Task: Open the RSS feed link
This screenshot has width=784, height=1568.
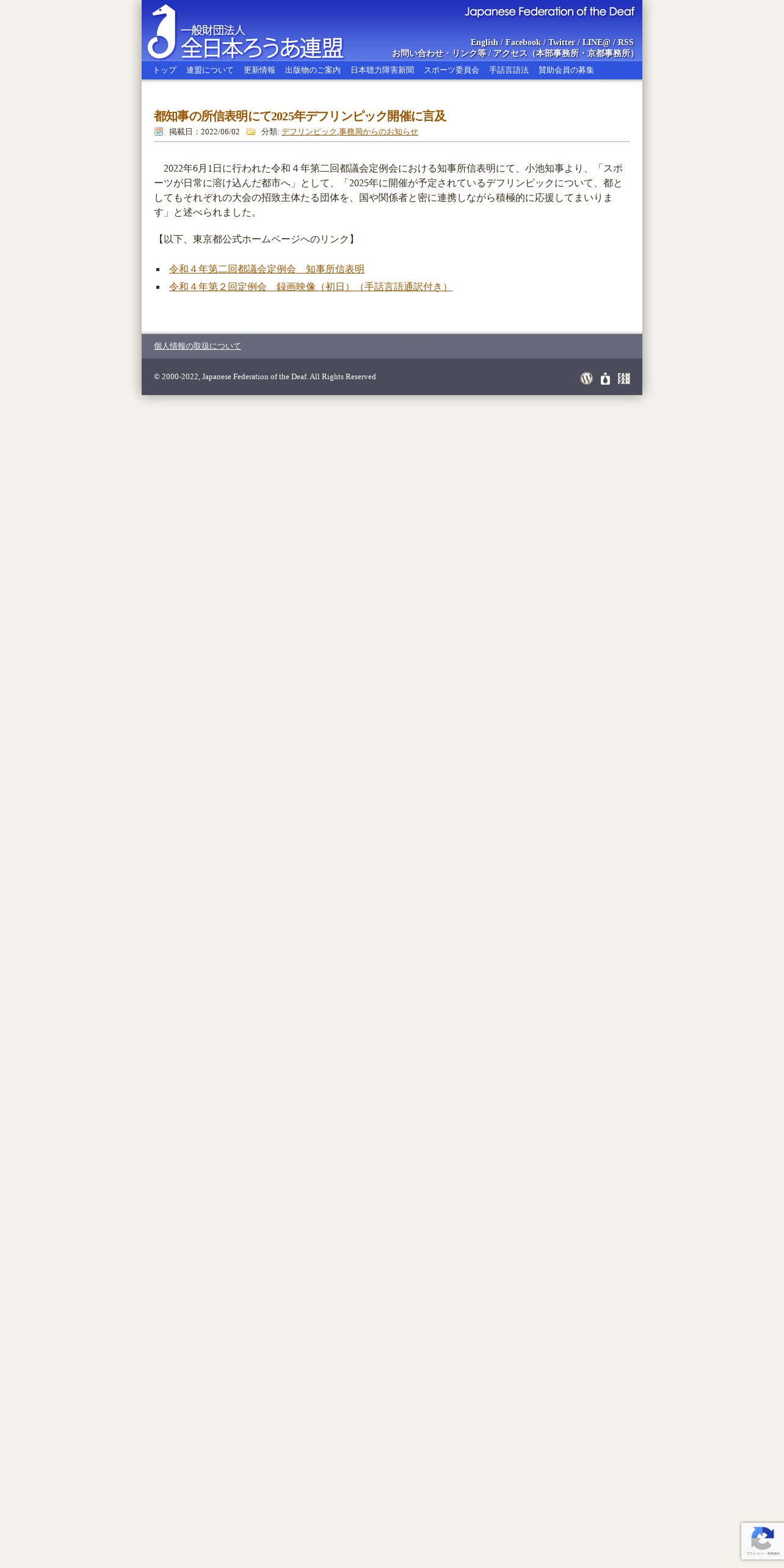Action: [x=625, y=42]
